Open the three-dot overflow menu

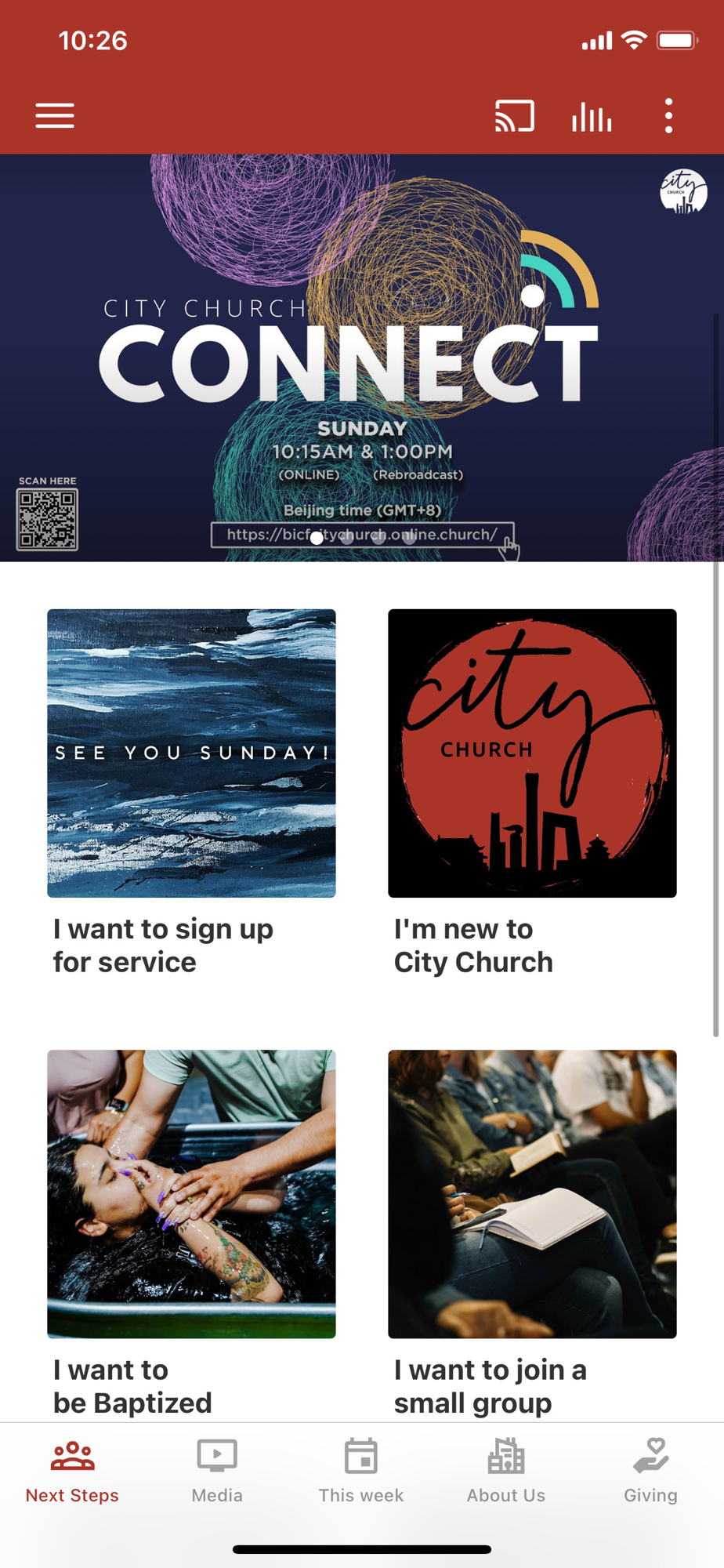tap(668, 116)
